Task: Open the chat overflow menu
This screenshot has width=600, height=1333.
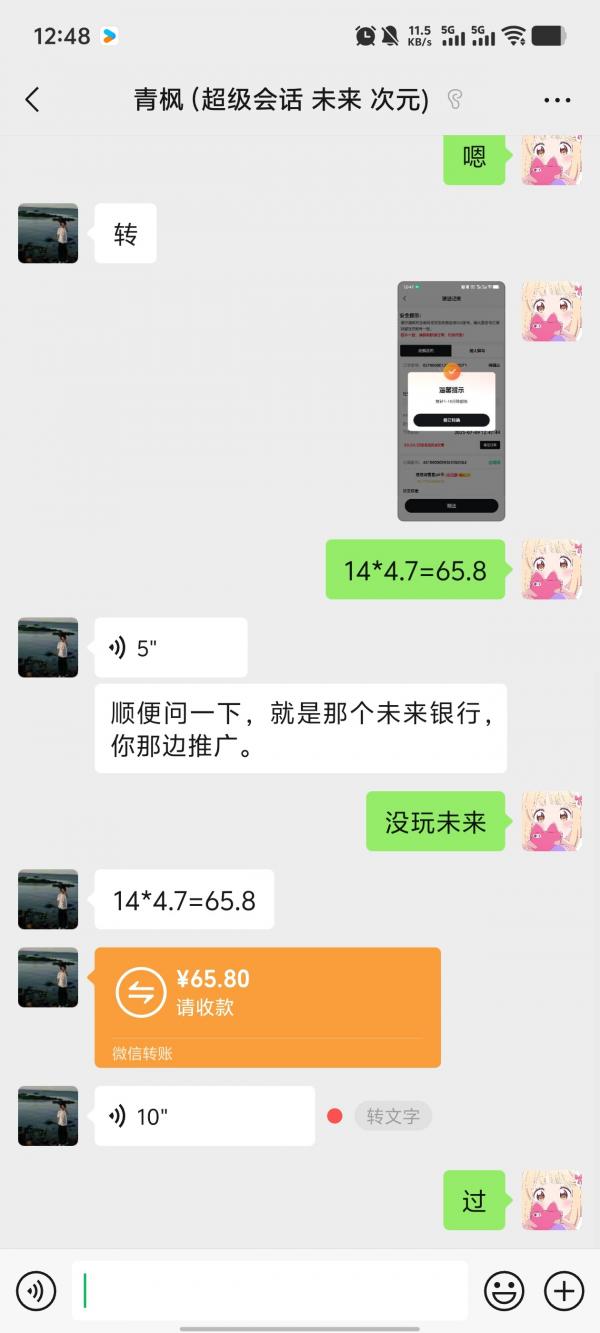Action: pos(557,100)
